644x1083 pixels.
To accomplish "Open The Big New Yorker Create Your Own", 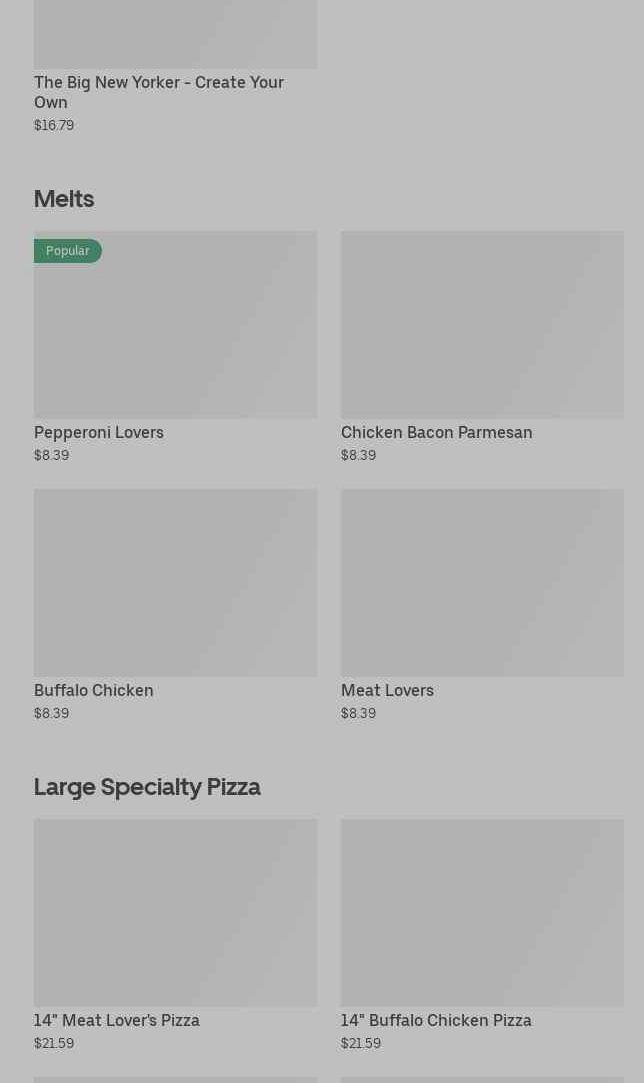I will click(x=159, y=91).
